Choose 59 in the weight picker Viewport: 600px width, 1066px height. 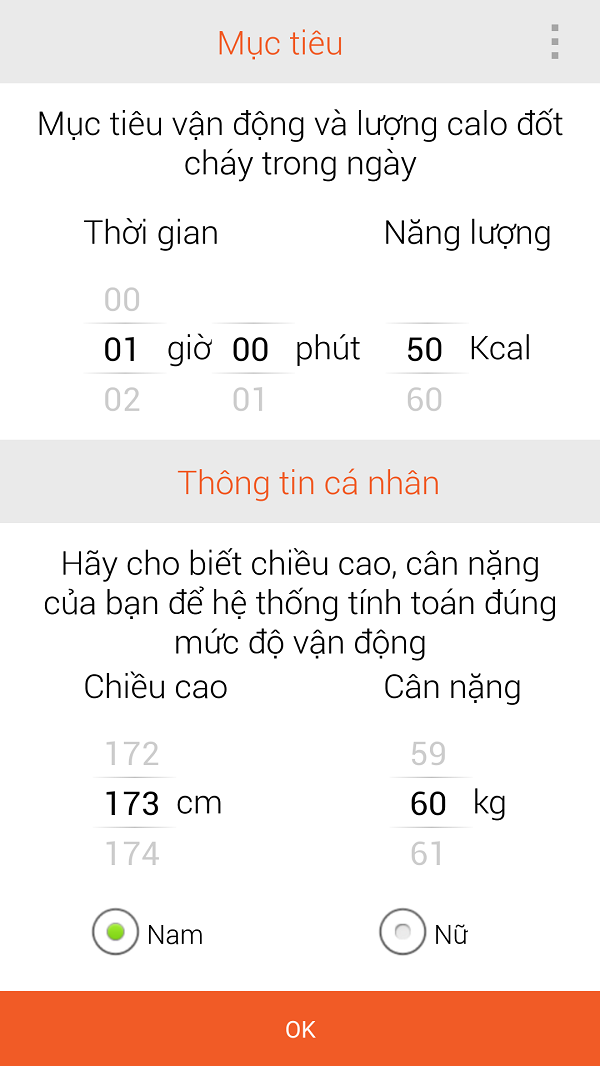point(428,753)
